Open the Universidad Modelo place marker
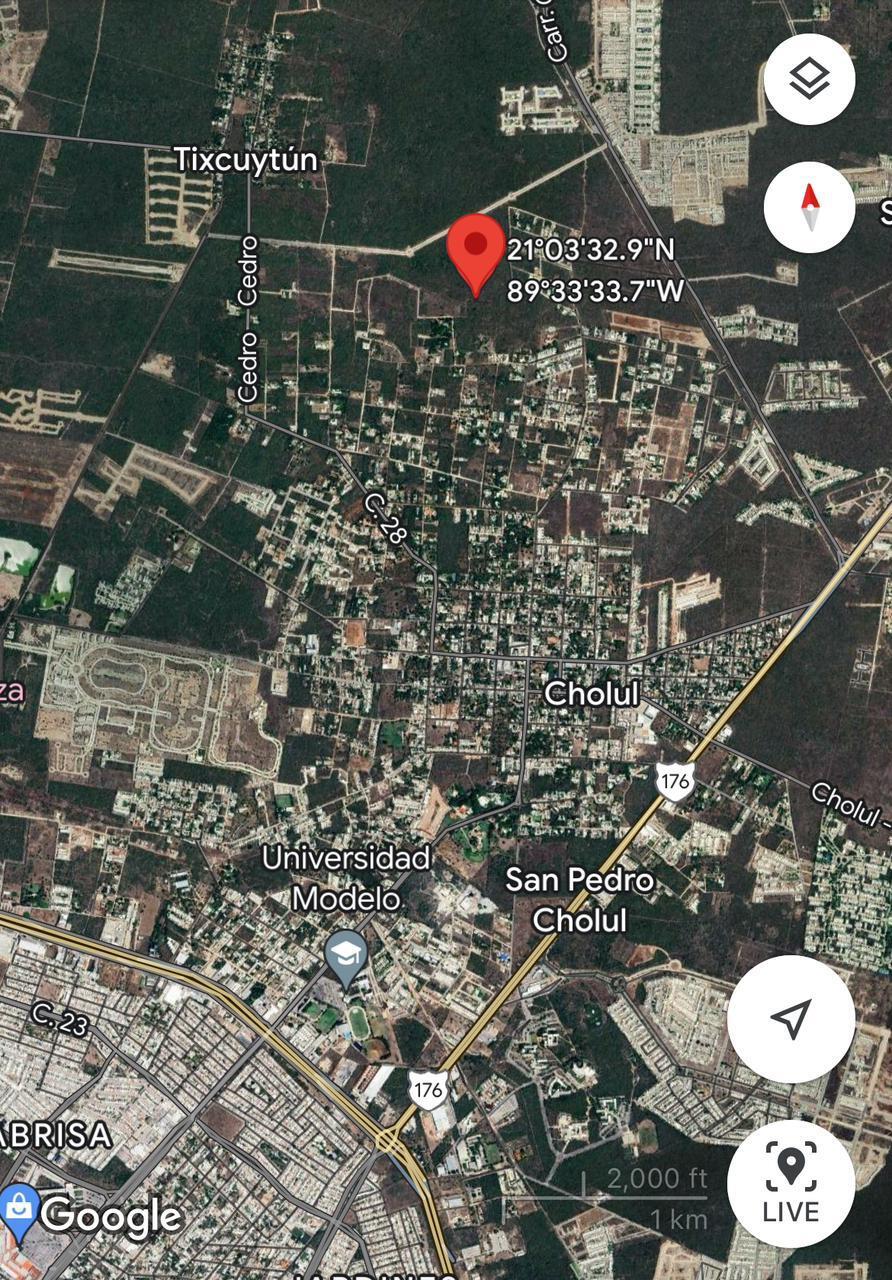The image size is (892, 1280). (346, 956)
